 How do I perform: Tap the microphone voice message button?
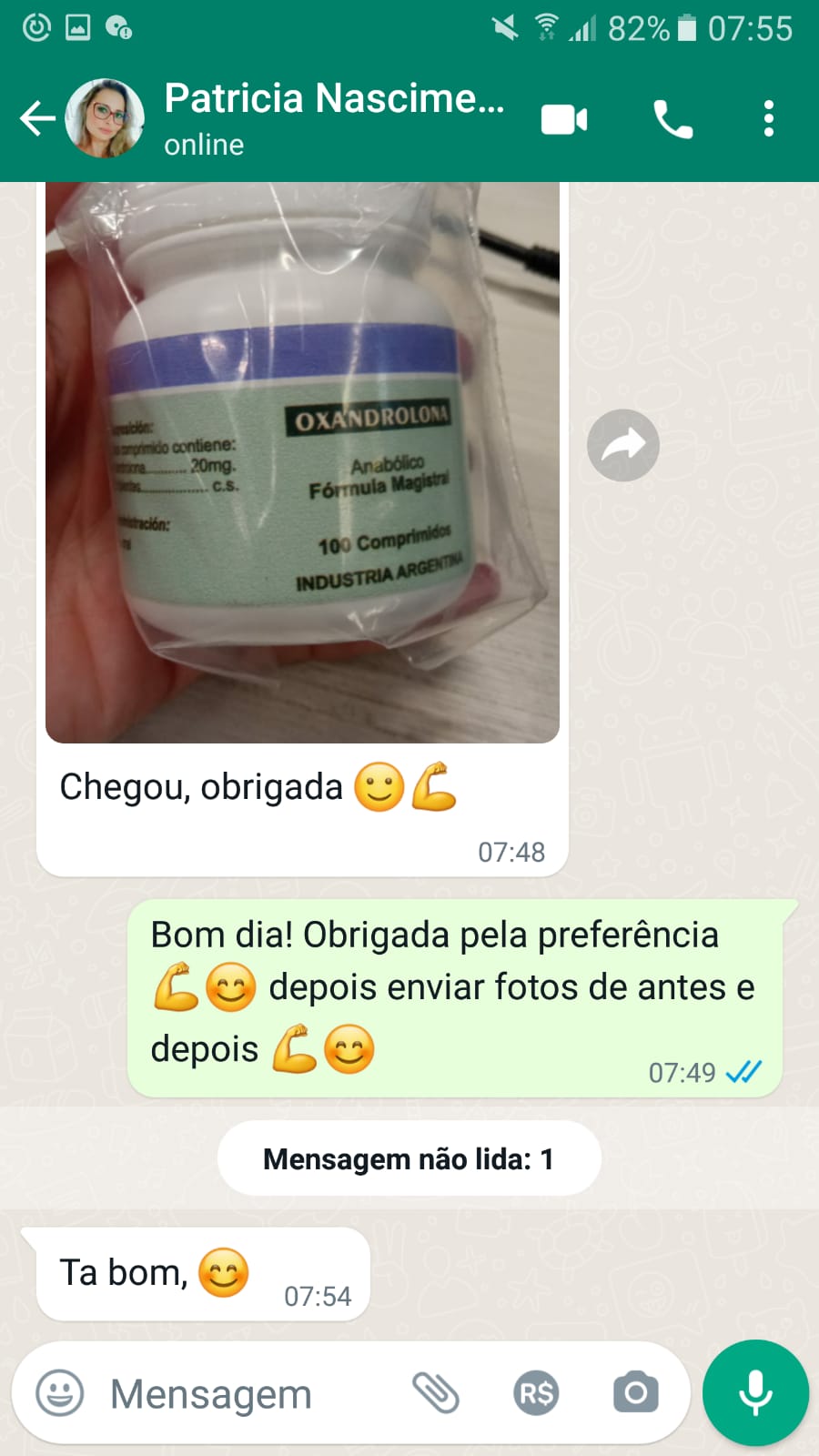click(755, 1393)
